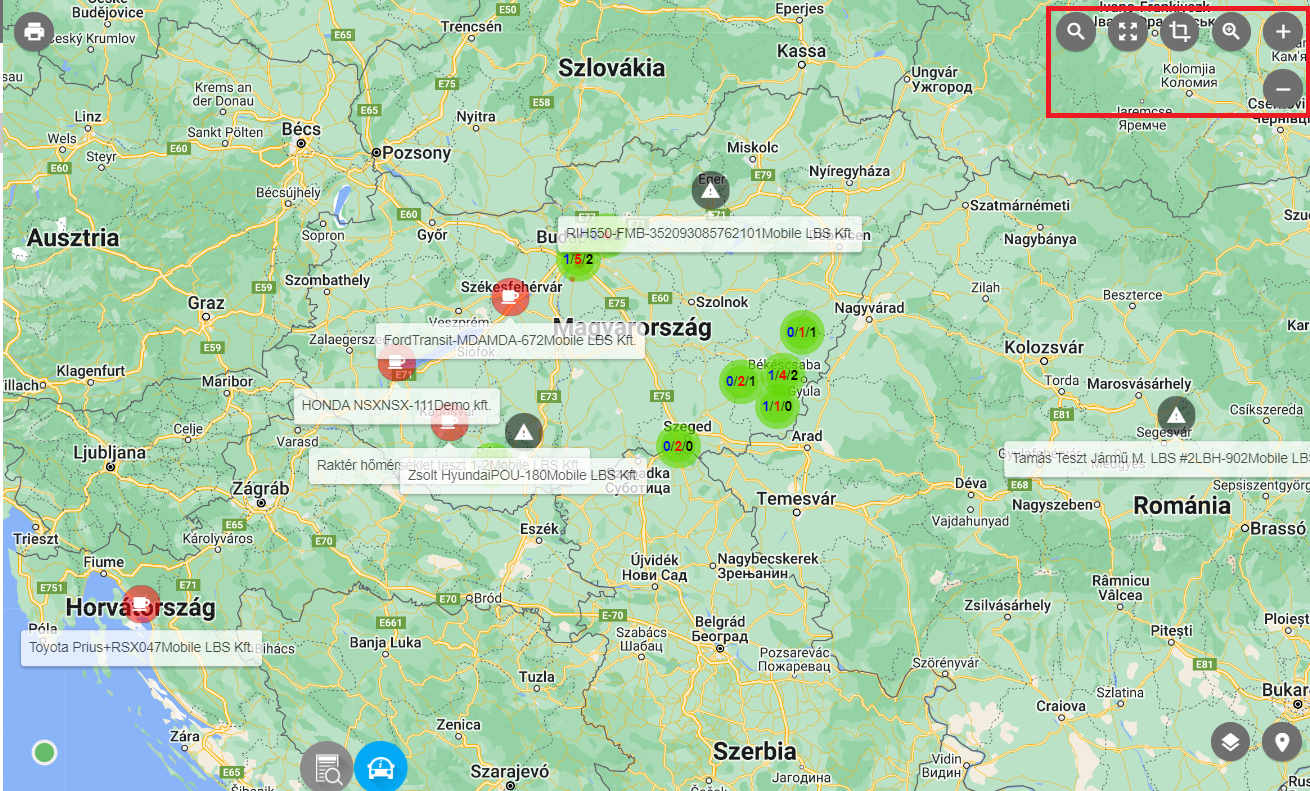Expand the 0/2/0 cluster near Szeged
This screenshot has width=1310, height=791.
click(x=678, y=446)
